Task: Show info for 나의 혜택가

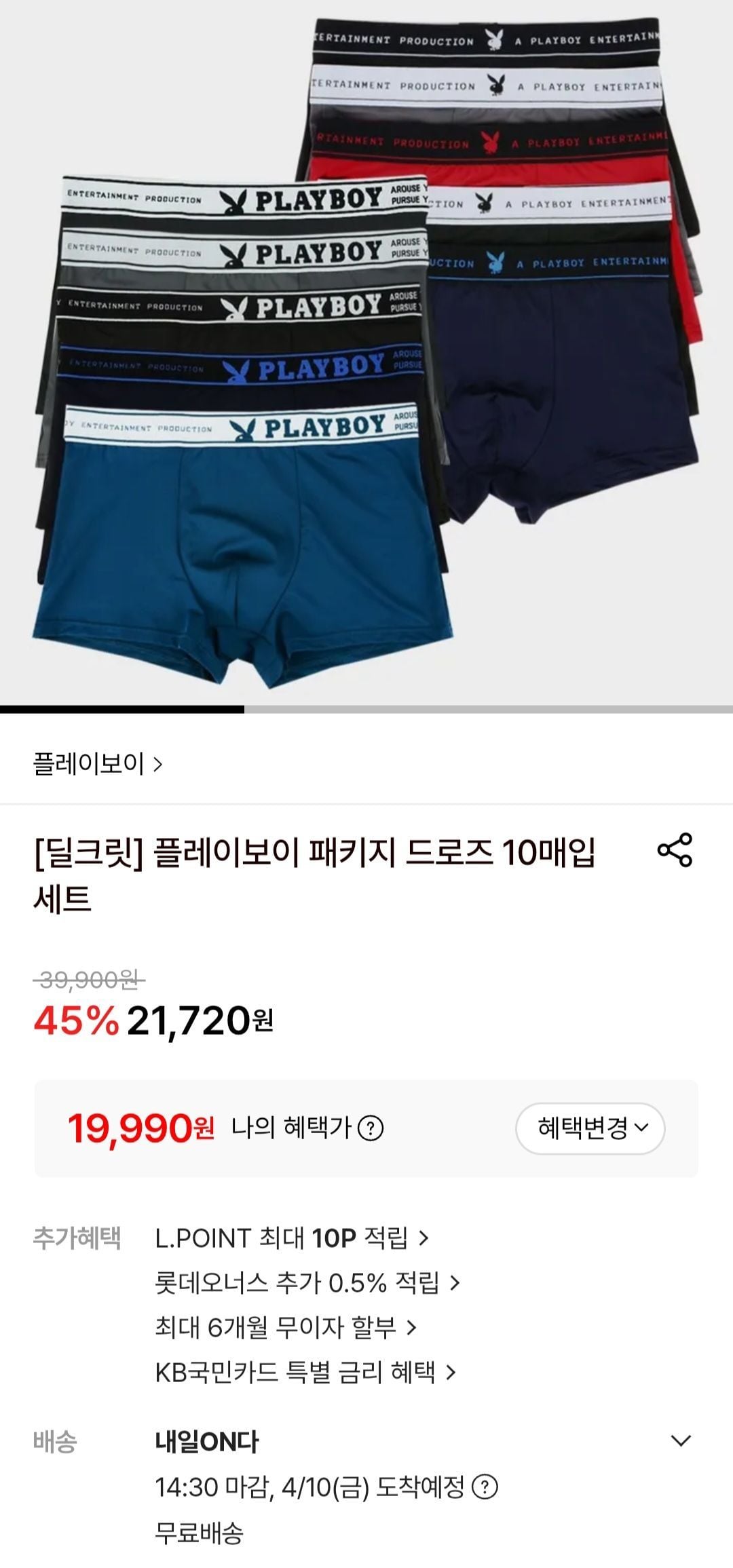Action: [371, 1129]
